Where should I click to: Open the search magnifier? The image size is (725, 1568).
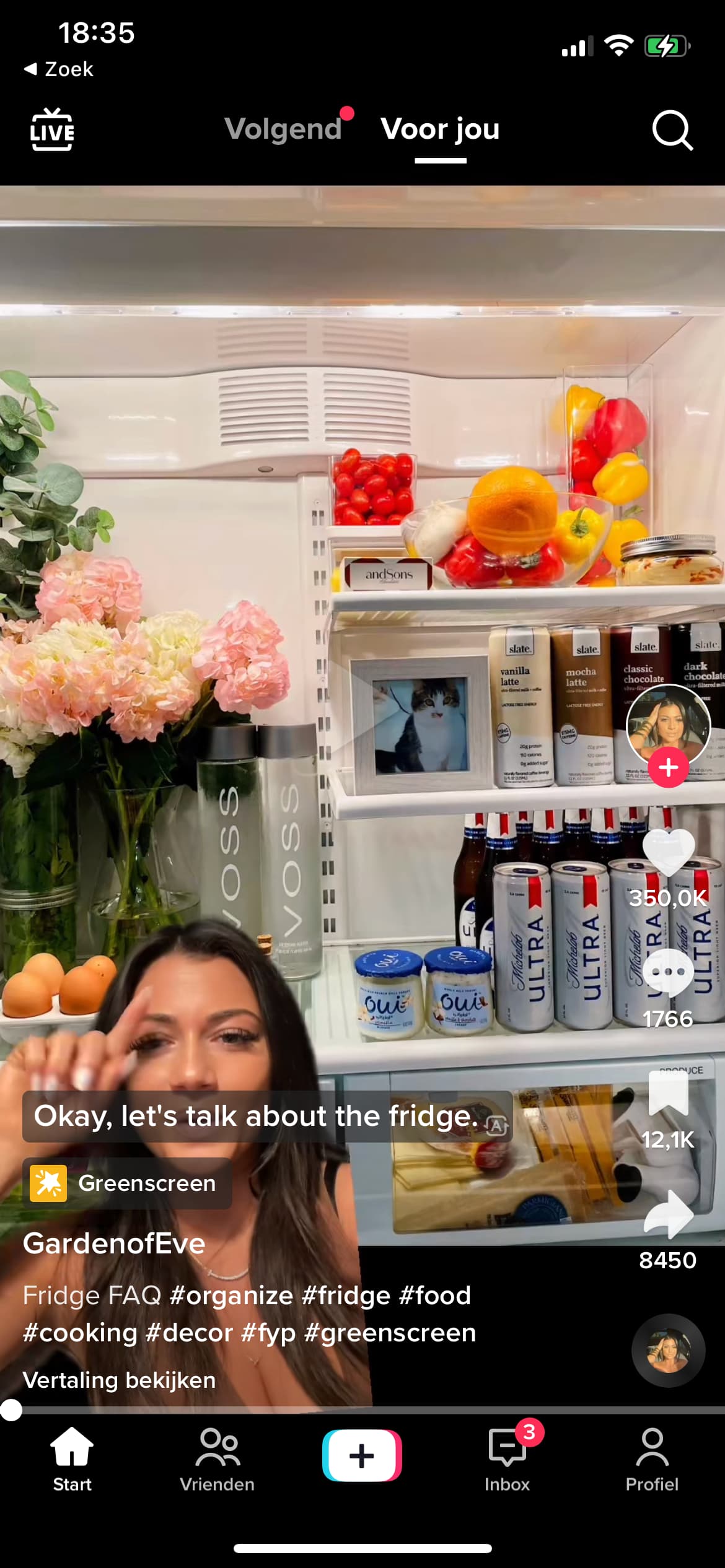pos(672,130)
